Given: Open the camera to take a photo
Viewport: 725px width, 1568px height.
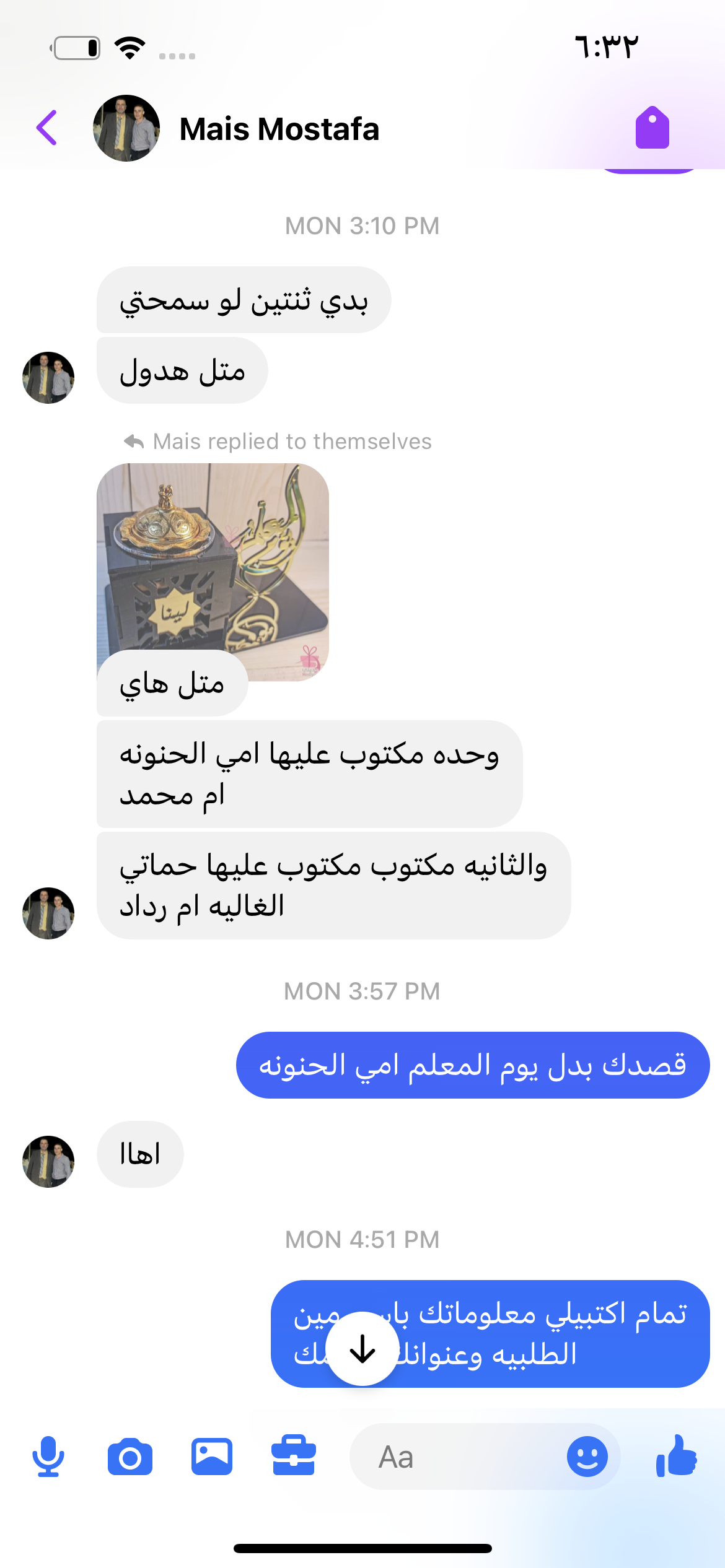Looking at the screenshot, I should pos(130,1457).
